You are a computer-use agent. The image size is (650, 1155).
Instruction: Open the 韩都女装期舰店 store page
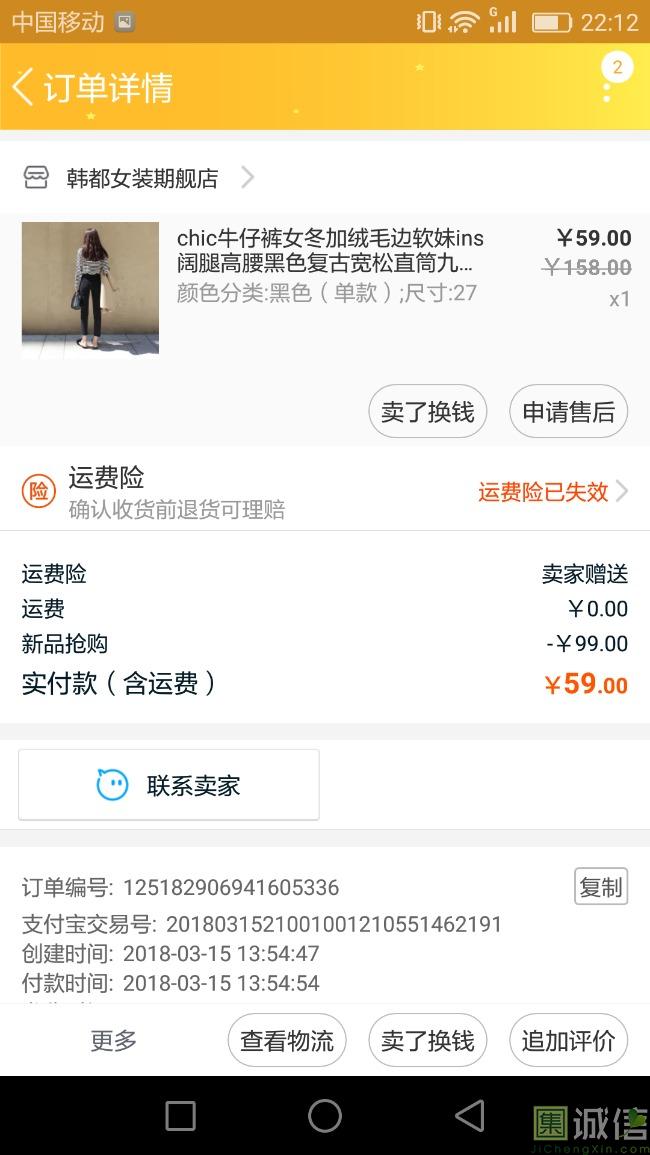(142, 178)
